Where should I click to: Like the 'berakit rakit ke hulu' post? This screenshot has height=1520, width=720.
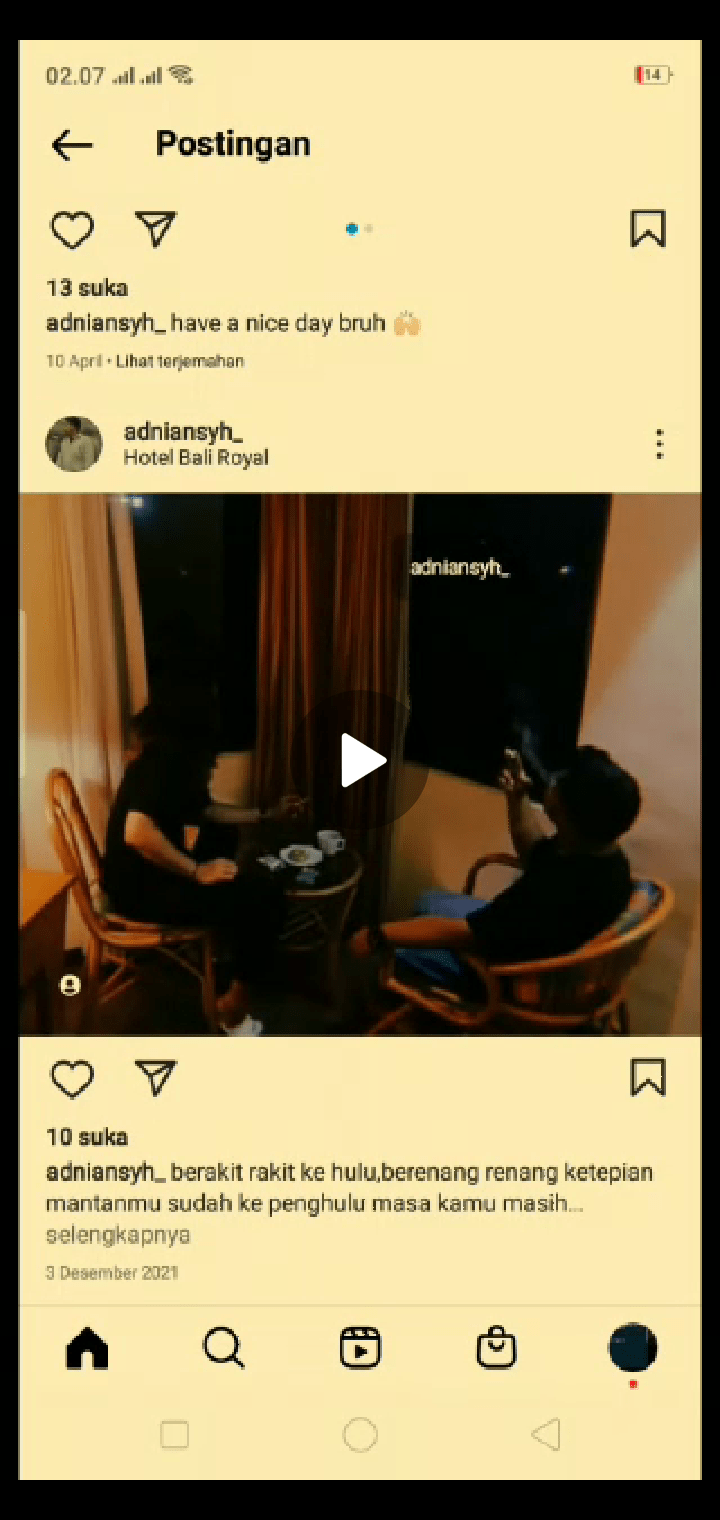point(72,1079)
